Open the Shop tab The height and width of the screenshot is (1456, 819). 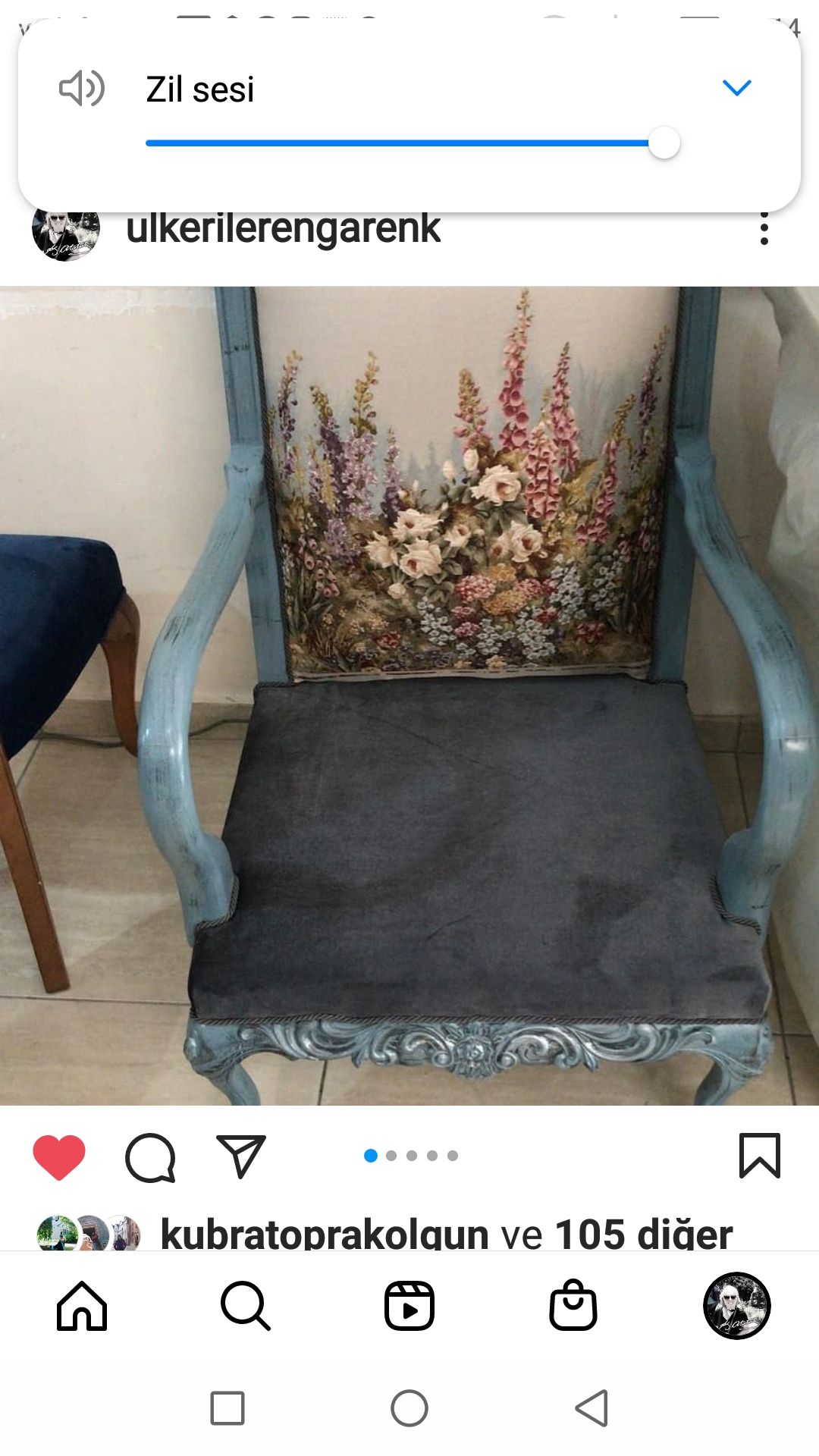[x=573, y=1306]
